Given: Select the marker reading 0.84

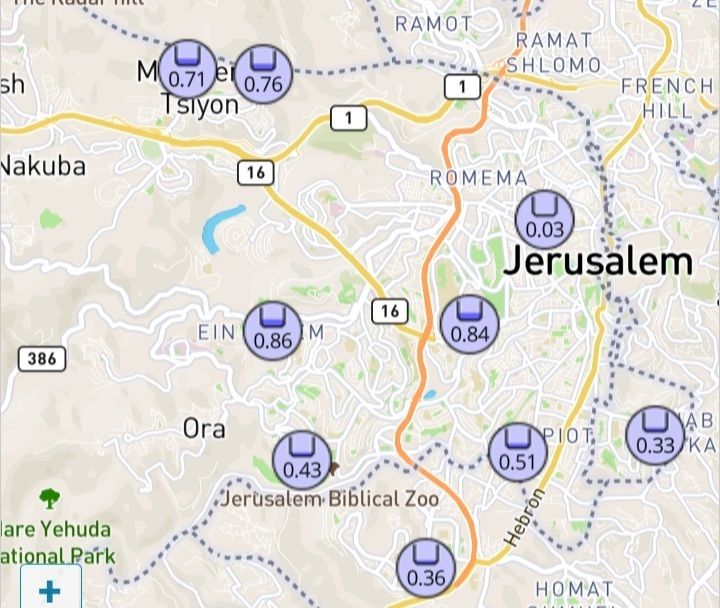Looking at the screenshot, I should 470,324.
